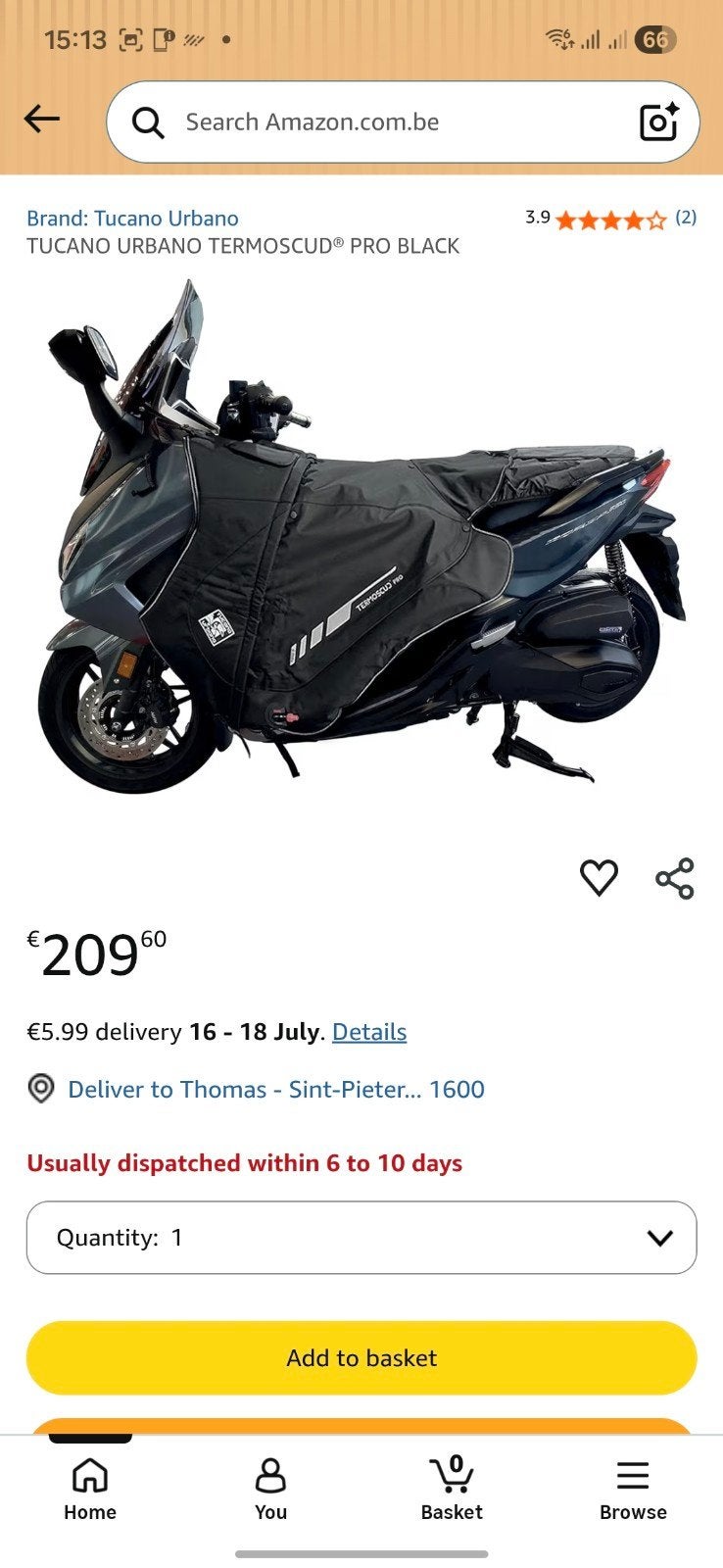Open delivery Details link
The image size is (723, 1568).
(369, 1032)
